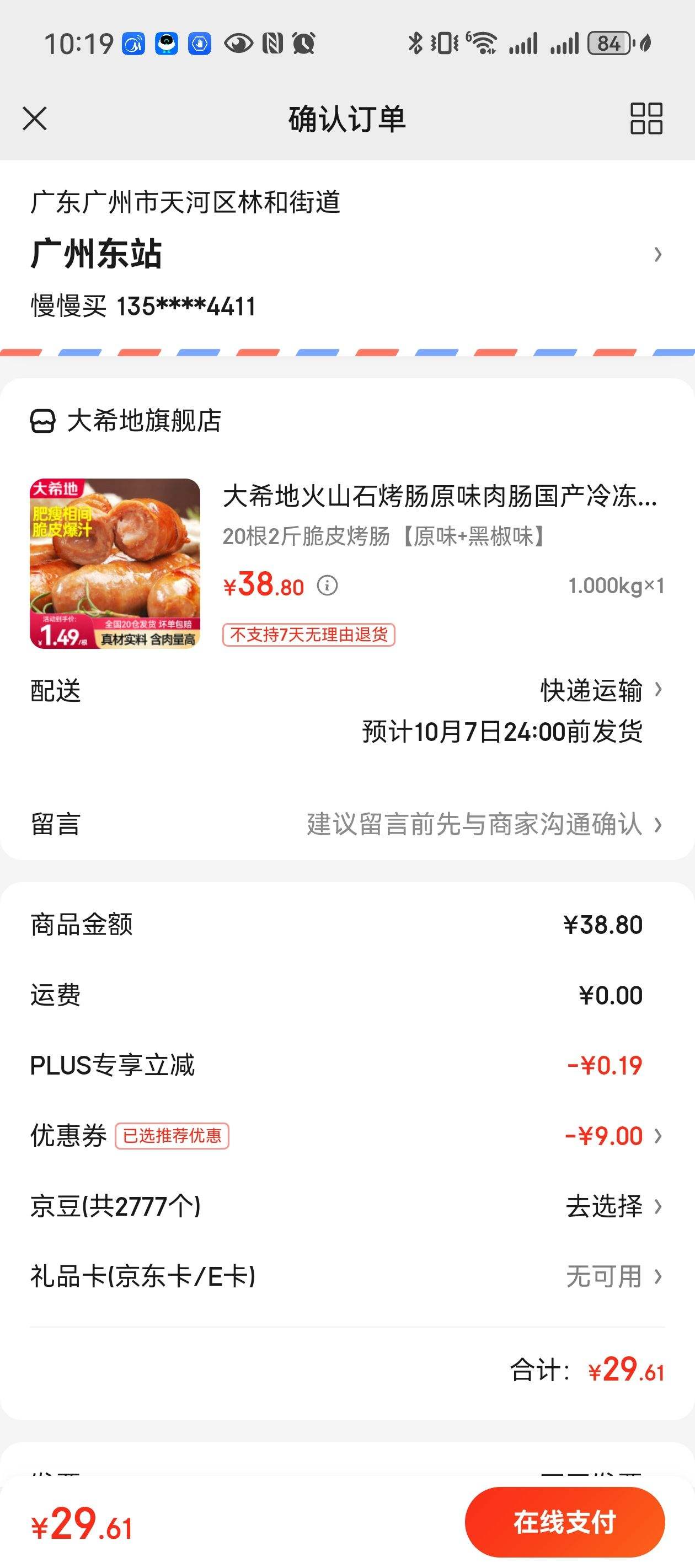This screenshot has width=695, height=1568.
Task: Tap the 大希地旗舰店 store icon
Action: [42, 419]
